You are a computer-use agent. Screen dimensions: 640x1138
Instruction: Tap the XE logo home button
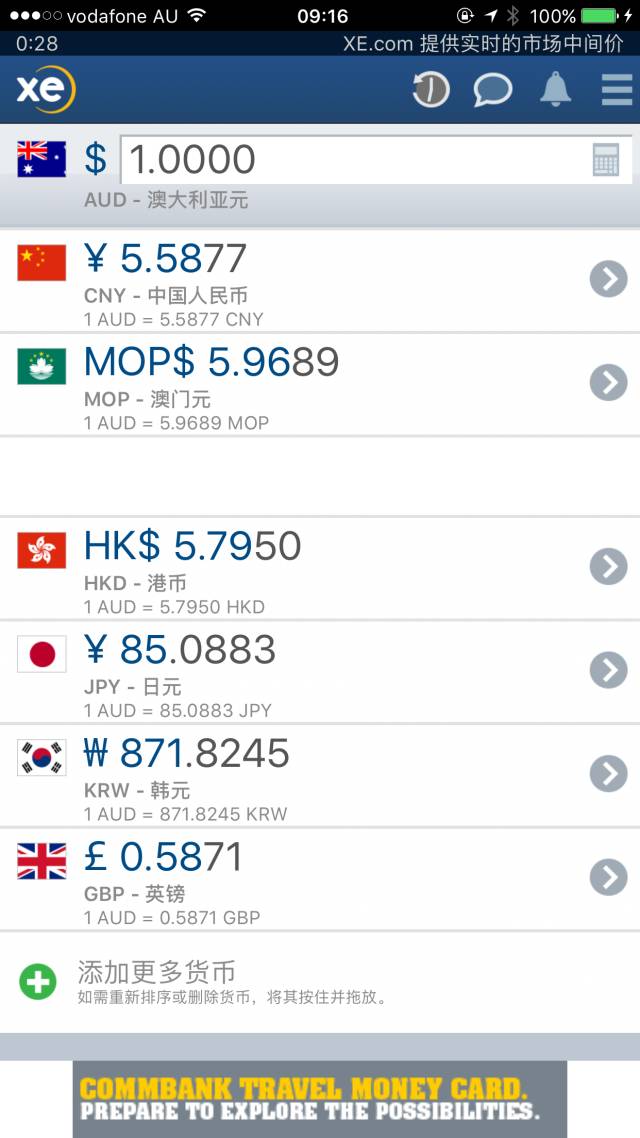click(x=45, y=90)
